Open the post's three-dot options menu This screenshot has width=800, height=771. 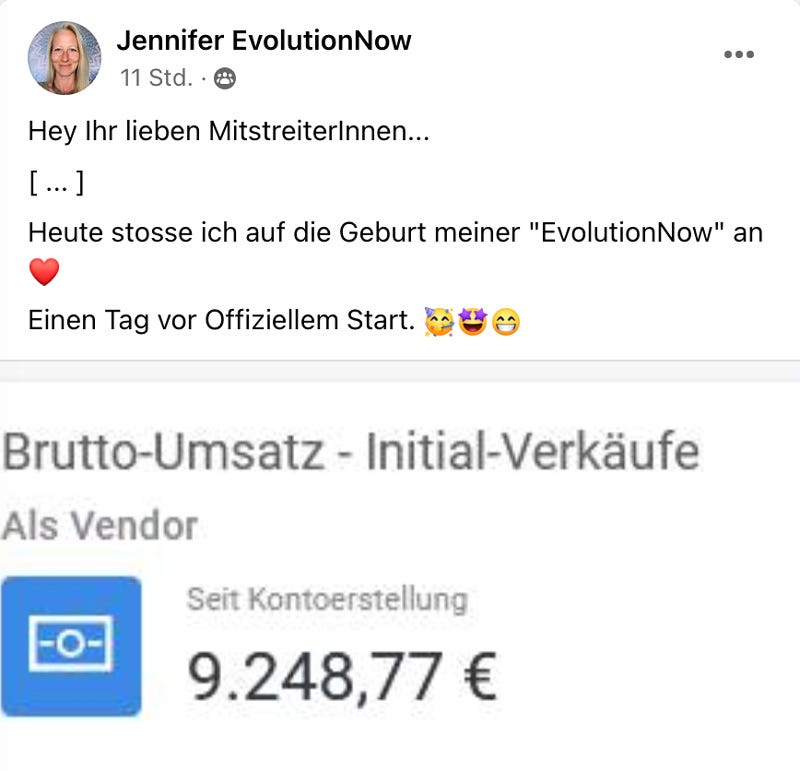coord(738,55)
